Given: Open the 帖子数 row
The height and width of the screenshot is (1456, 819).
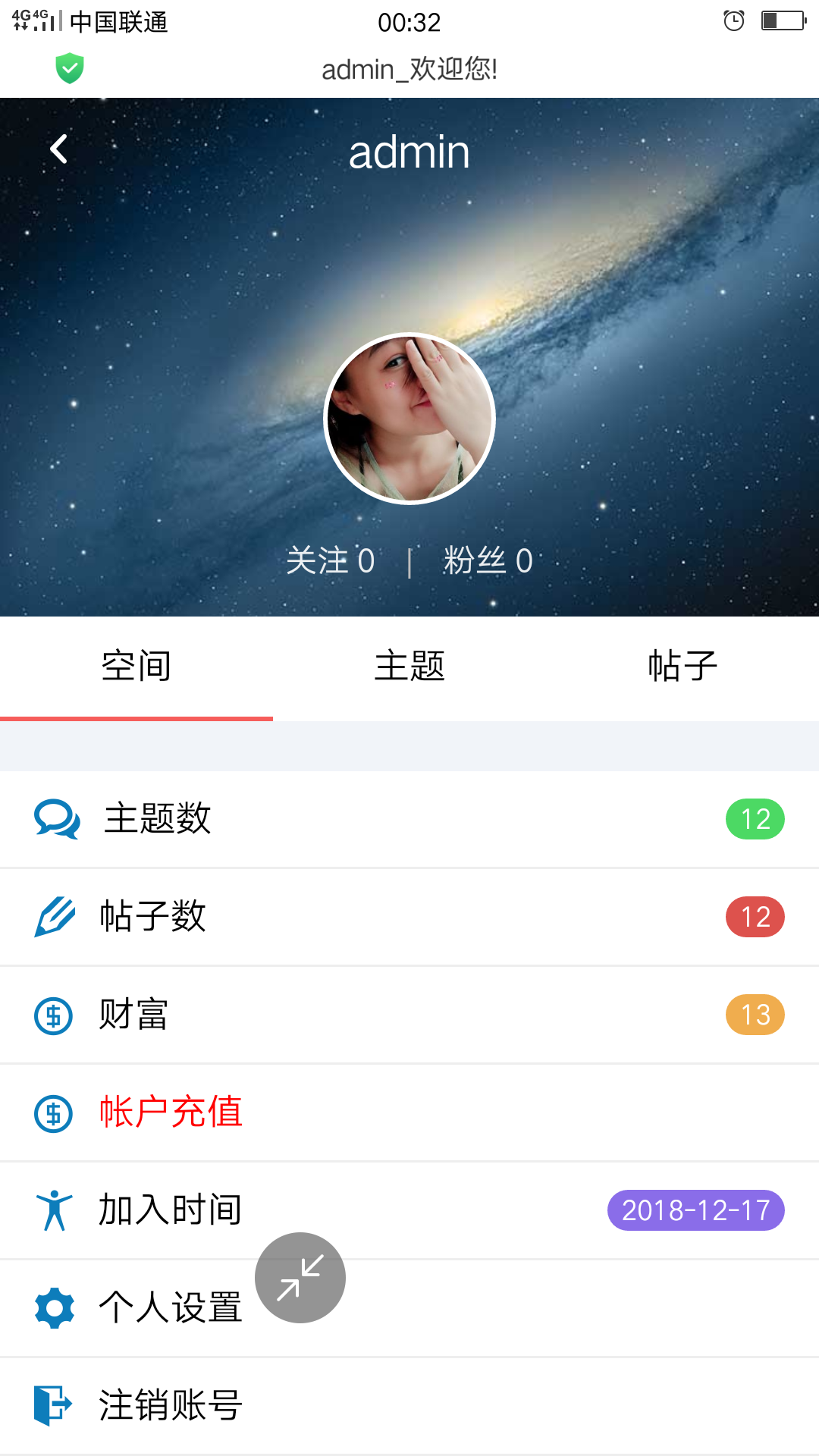Looking at the screenshot, I should tap(409, 917).
